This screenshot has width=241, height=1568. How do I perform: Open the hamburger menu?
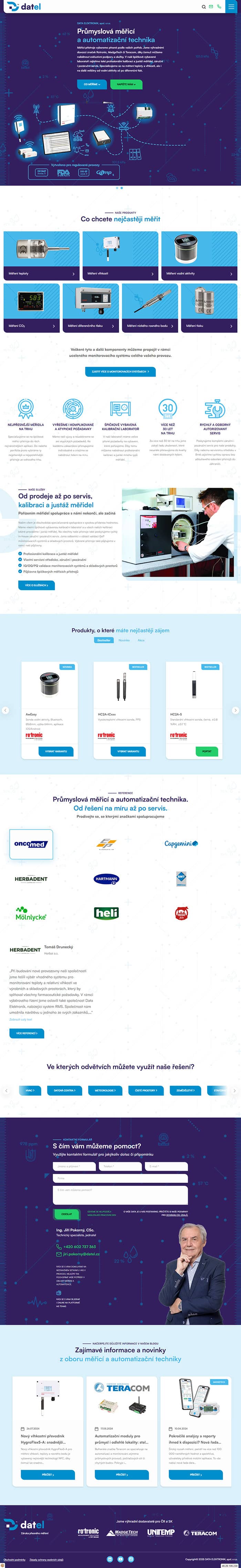point(231,7)
